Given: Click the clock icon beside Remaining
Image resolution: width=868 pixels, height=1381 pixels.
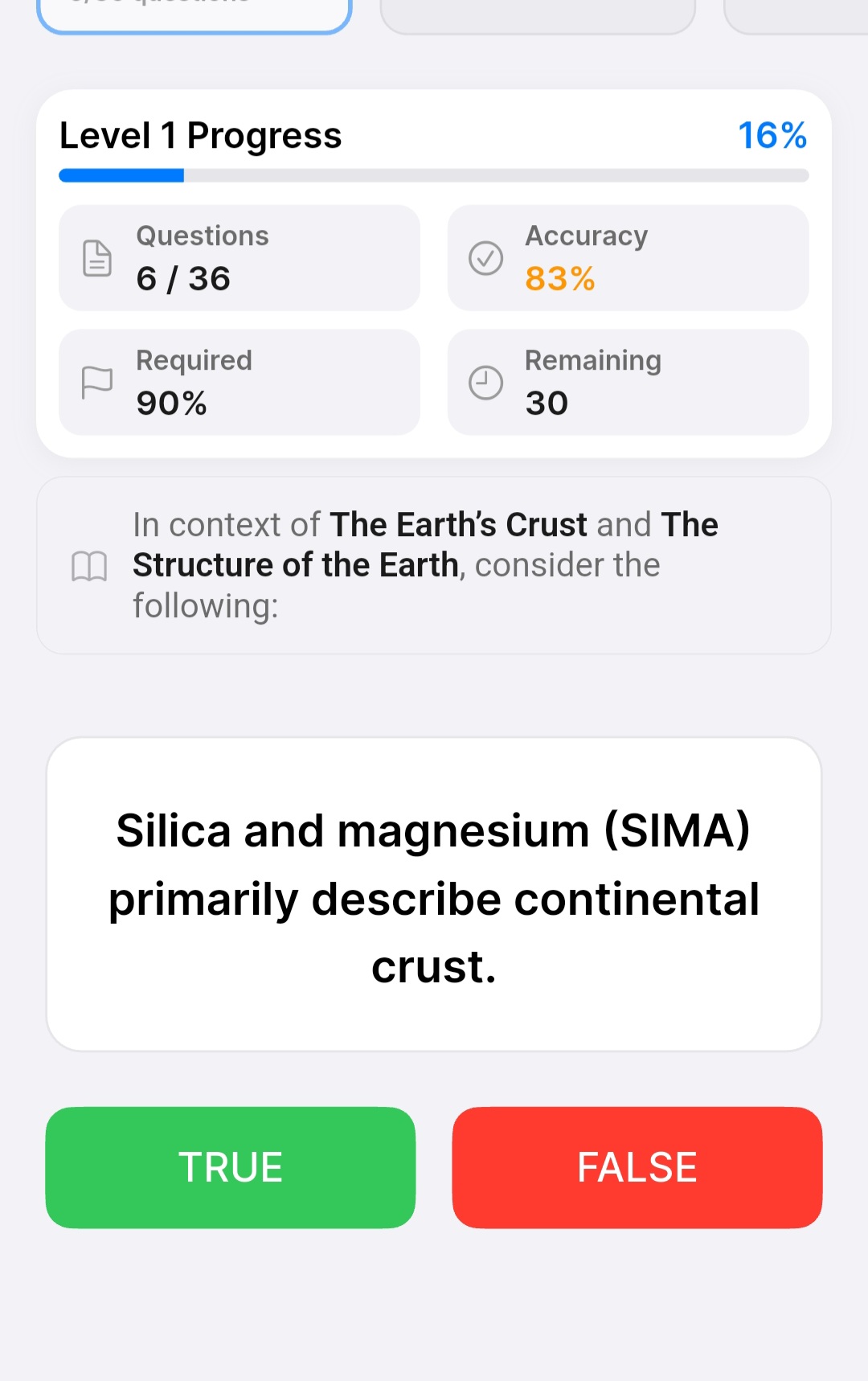Looking at the screenshot, I should (x=485, y=382).
